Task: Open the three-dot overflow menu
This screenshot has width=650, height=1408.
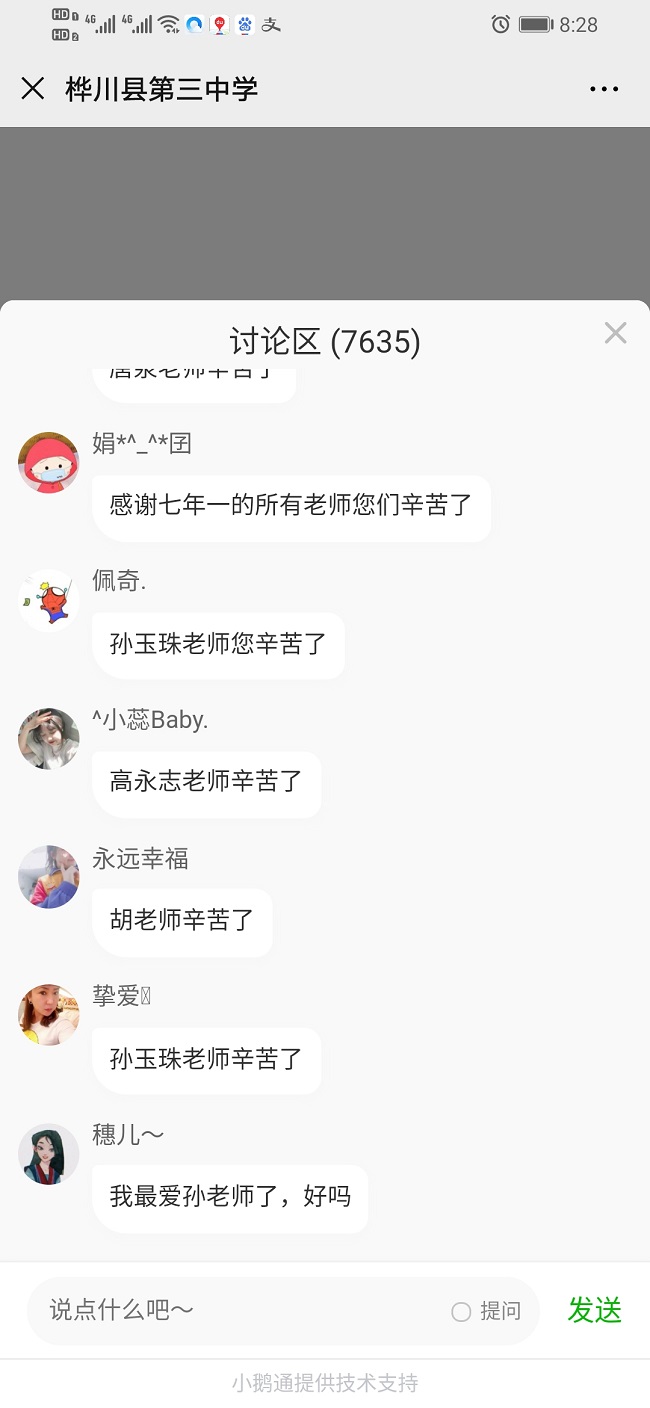Action: click(x=604, y=89)
